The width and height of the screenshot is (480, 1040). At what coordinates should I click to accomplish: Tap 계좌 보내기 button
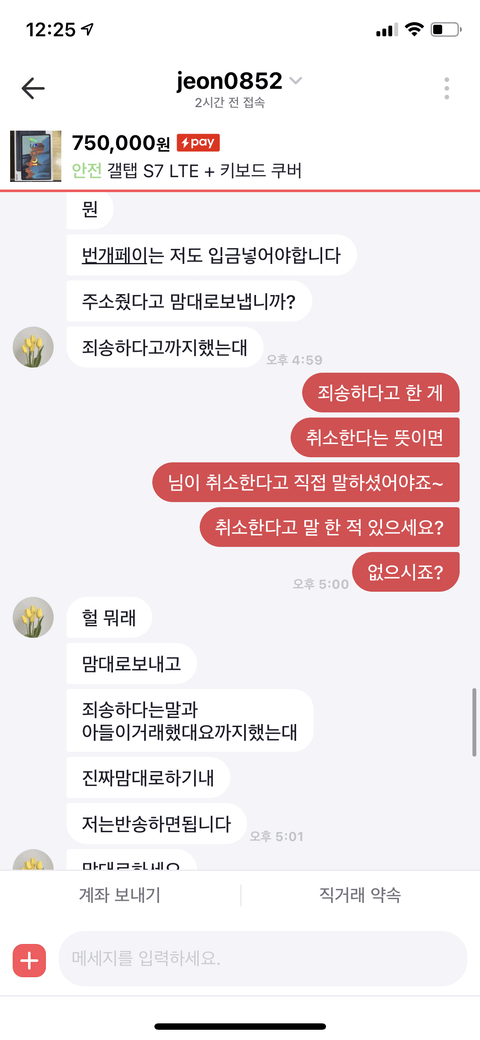click(120, 895)
